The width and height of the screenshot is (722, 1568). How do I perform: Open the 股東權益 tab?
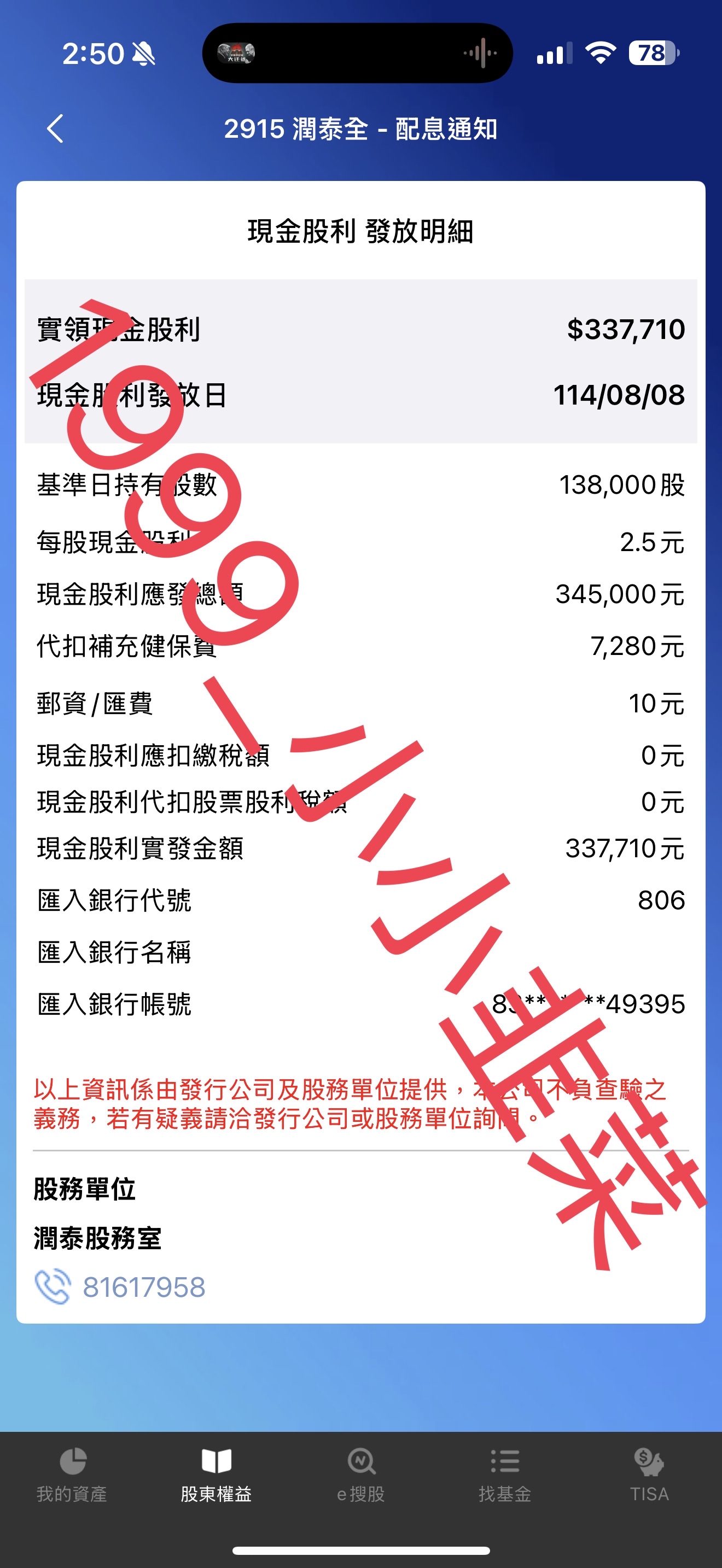216,1475
